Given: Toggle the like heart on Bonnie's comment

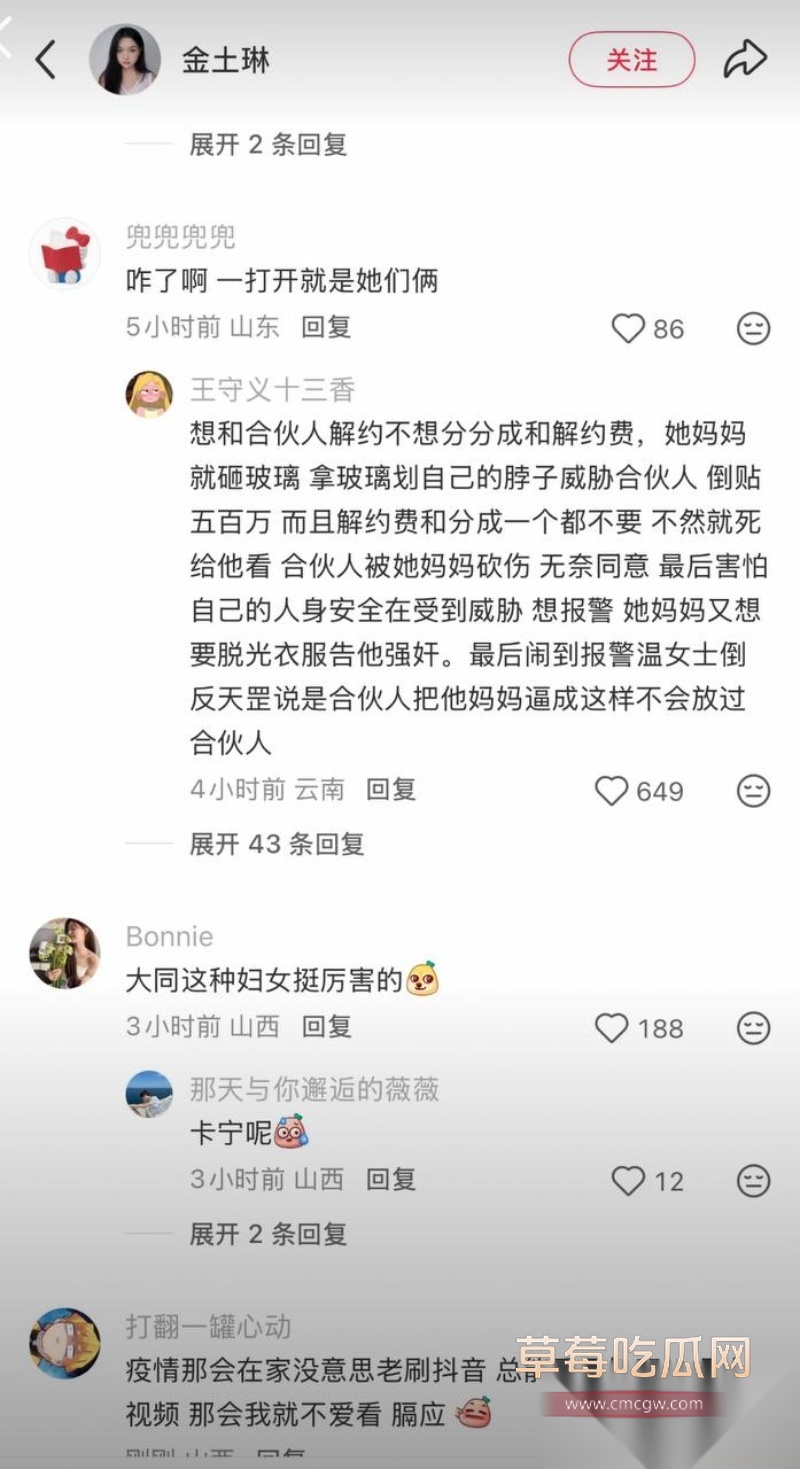Looking at the screenshot, I should pyautogui.click(x=611, y=1028).
